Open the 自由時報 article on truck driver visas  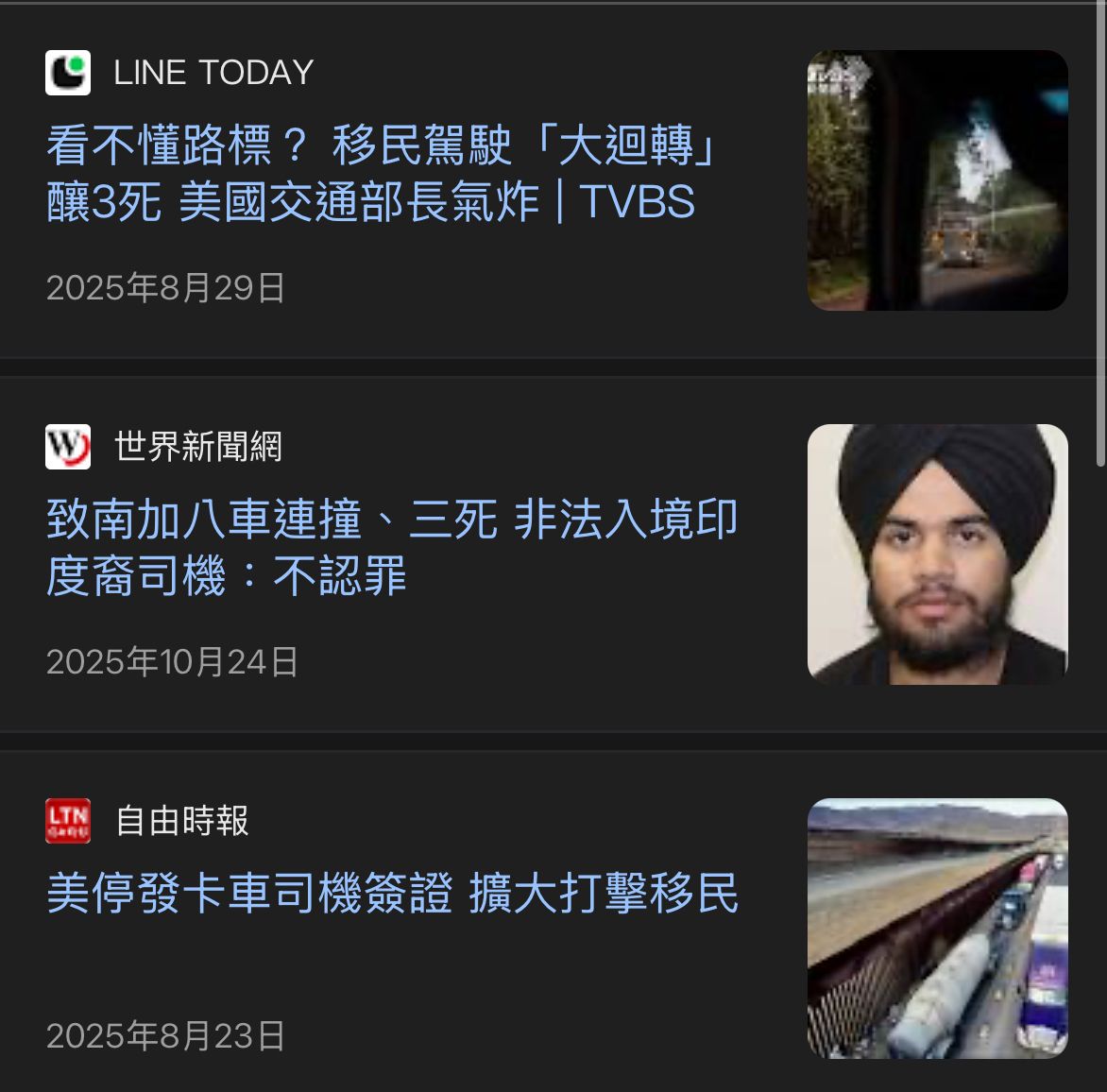392,894
